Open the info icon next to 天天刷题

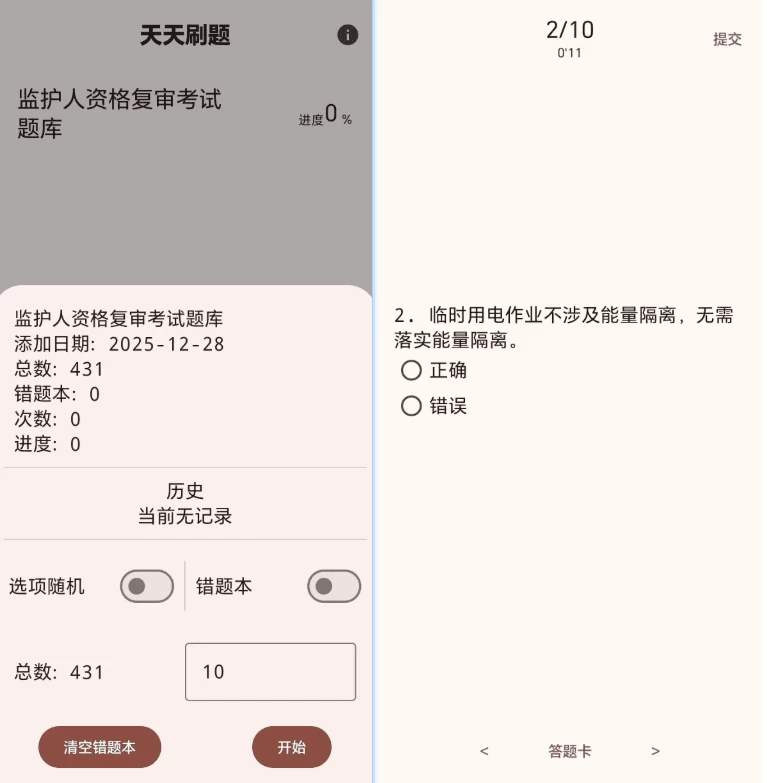(347, 35)
